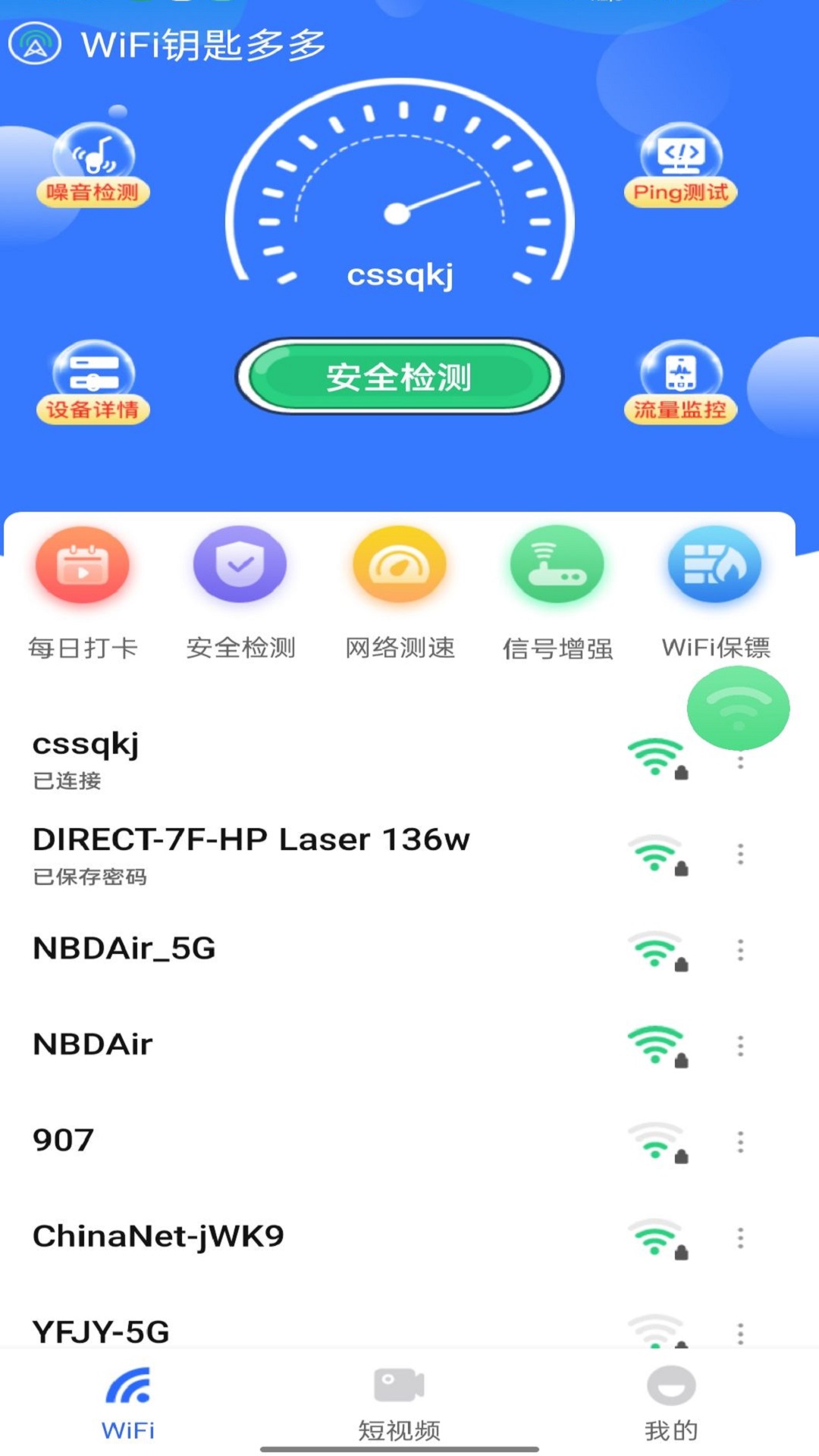Show more options for 907 network
The height and width of the screenshot is (1456, 819).
point(741,1142)
